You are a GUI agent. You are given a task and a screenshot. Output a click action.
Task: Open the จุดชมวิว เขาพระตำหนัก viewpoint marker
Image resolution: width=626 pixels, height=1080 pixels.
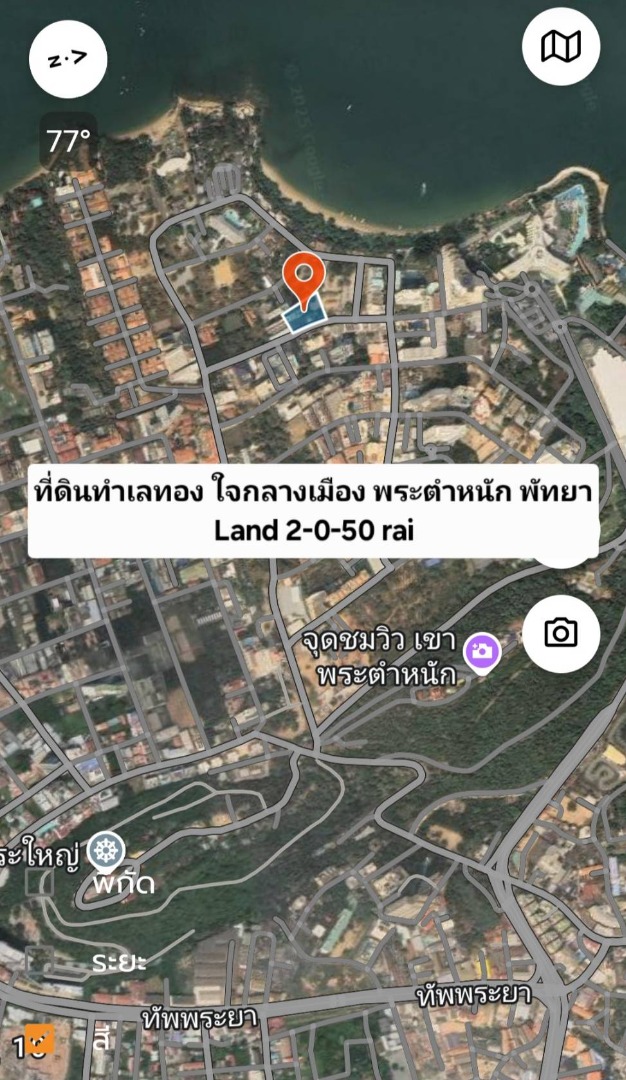pos(482,652)
